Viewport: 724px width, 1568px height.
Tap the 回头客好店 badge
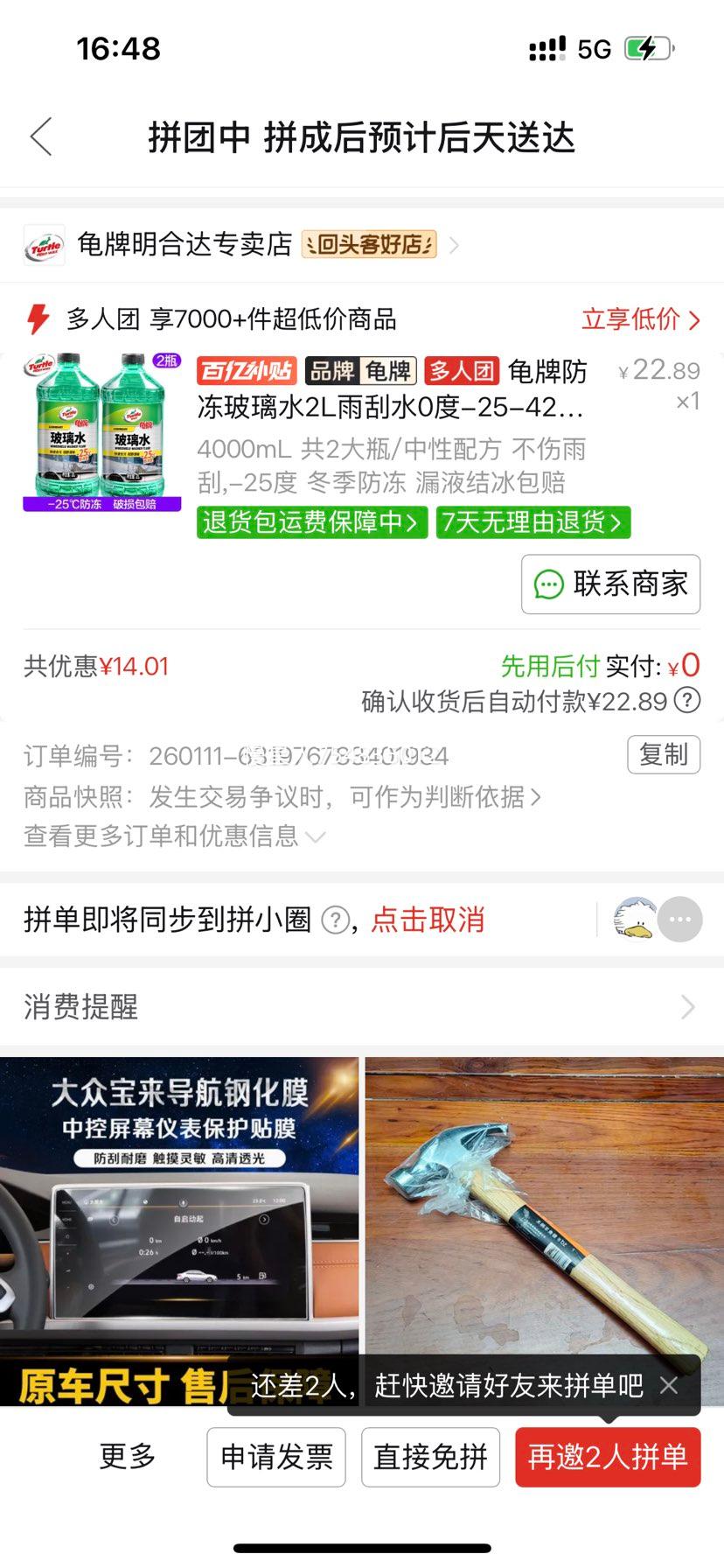[367, 246]
